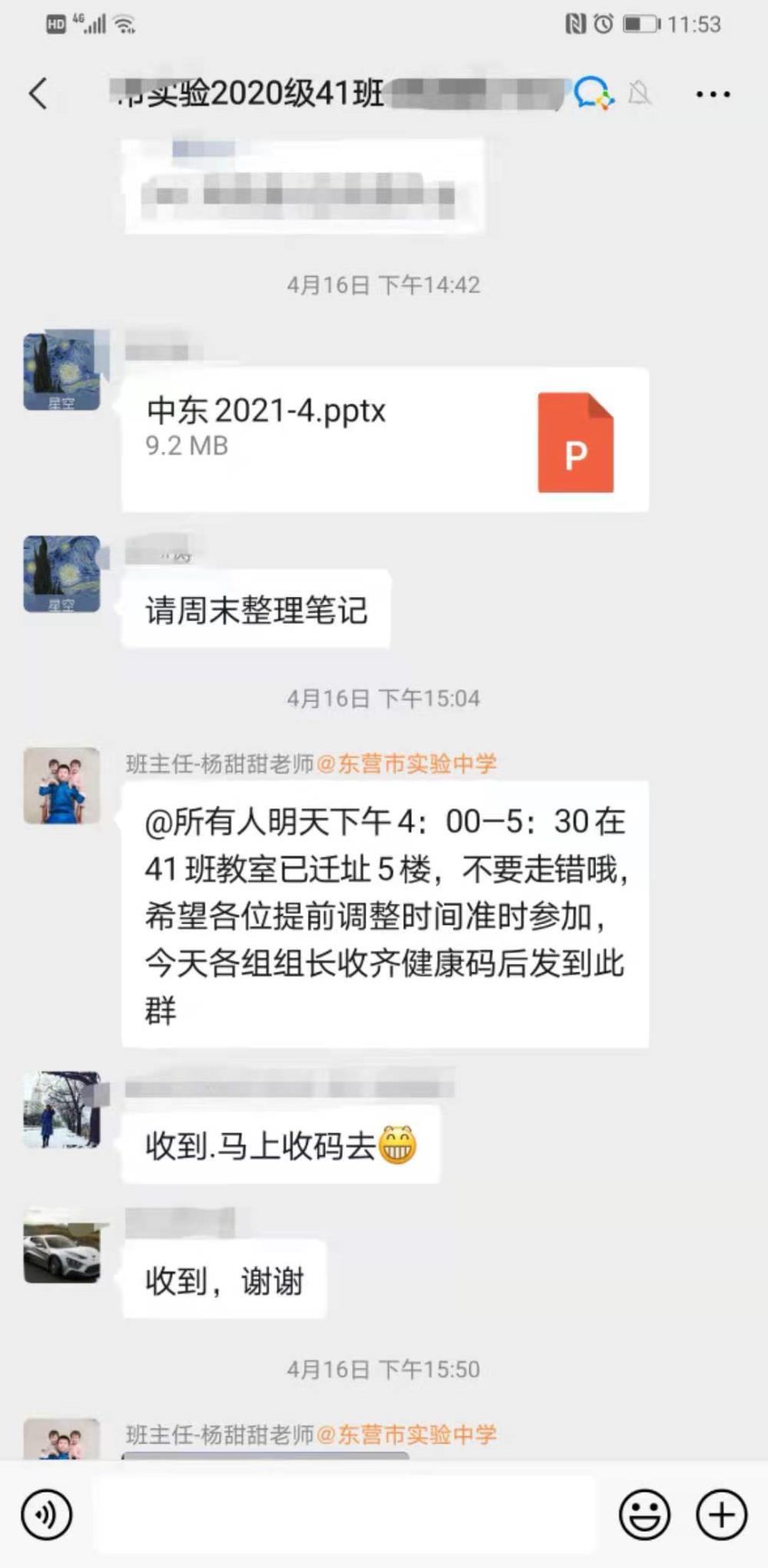The height and width of the screenshot is (1568, 768).
Task: Open starry night avatar beside 请周末整理笔记
Action: (x=62, y=574)
